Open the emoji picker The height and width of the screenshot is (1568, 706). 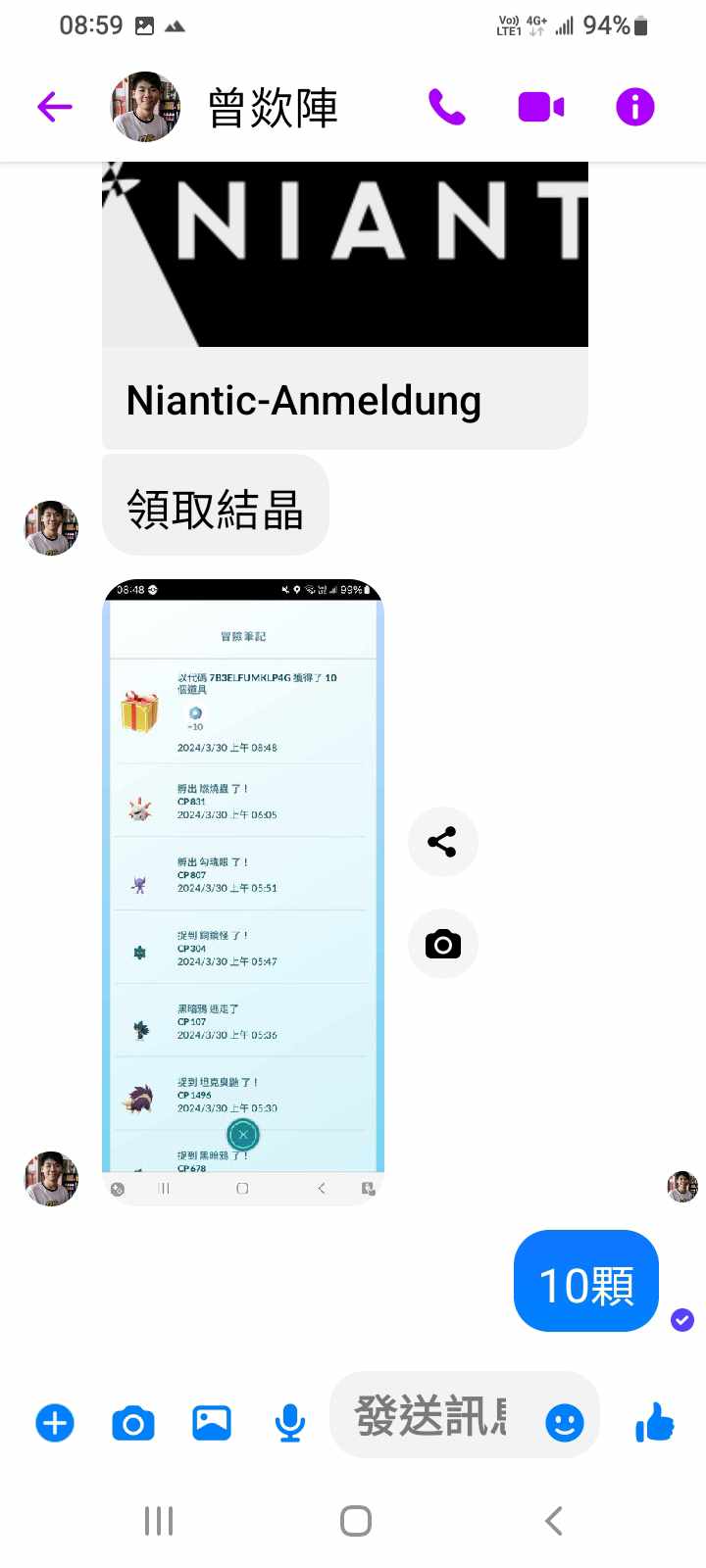coord(564,1422)
